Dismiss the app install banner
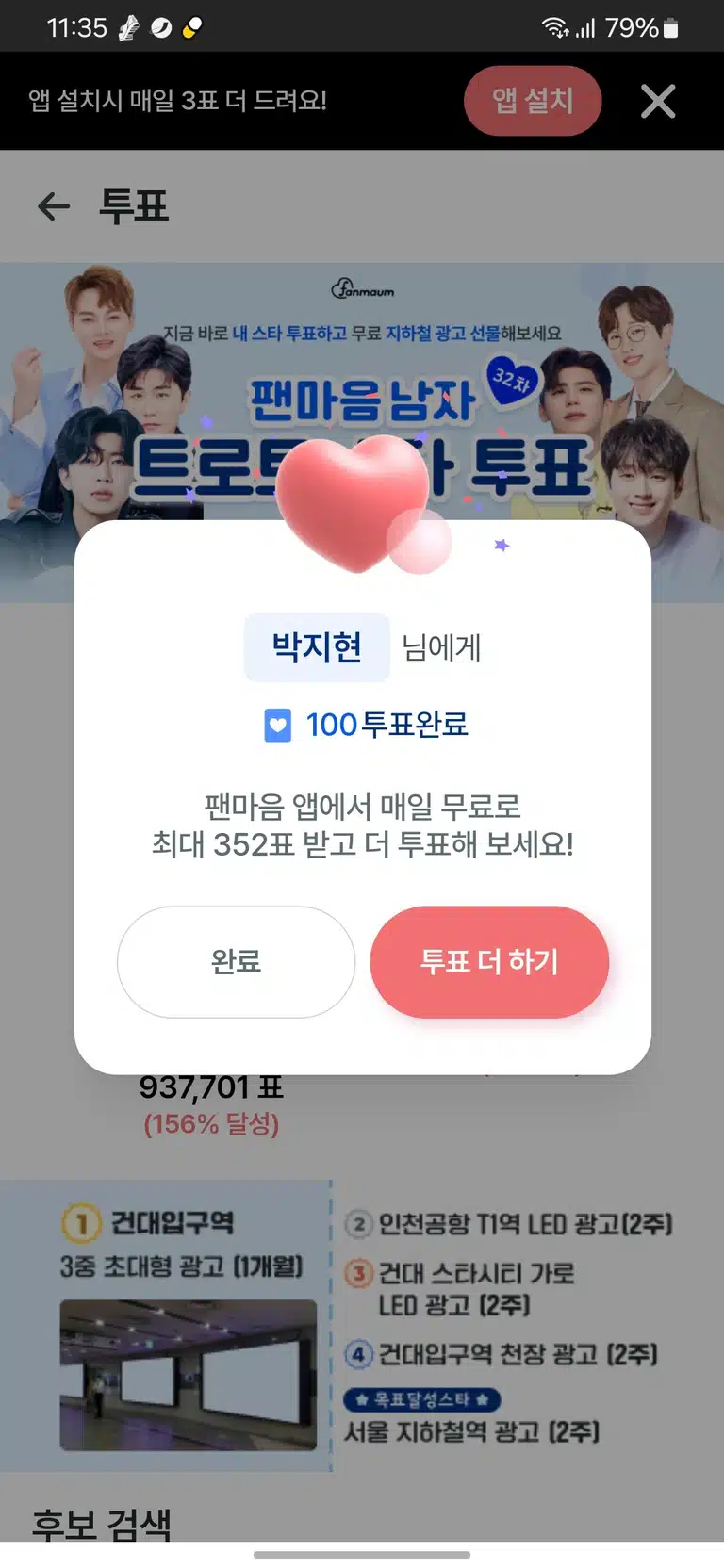Screen dimensions: 724x1568 tap(658, 101)
